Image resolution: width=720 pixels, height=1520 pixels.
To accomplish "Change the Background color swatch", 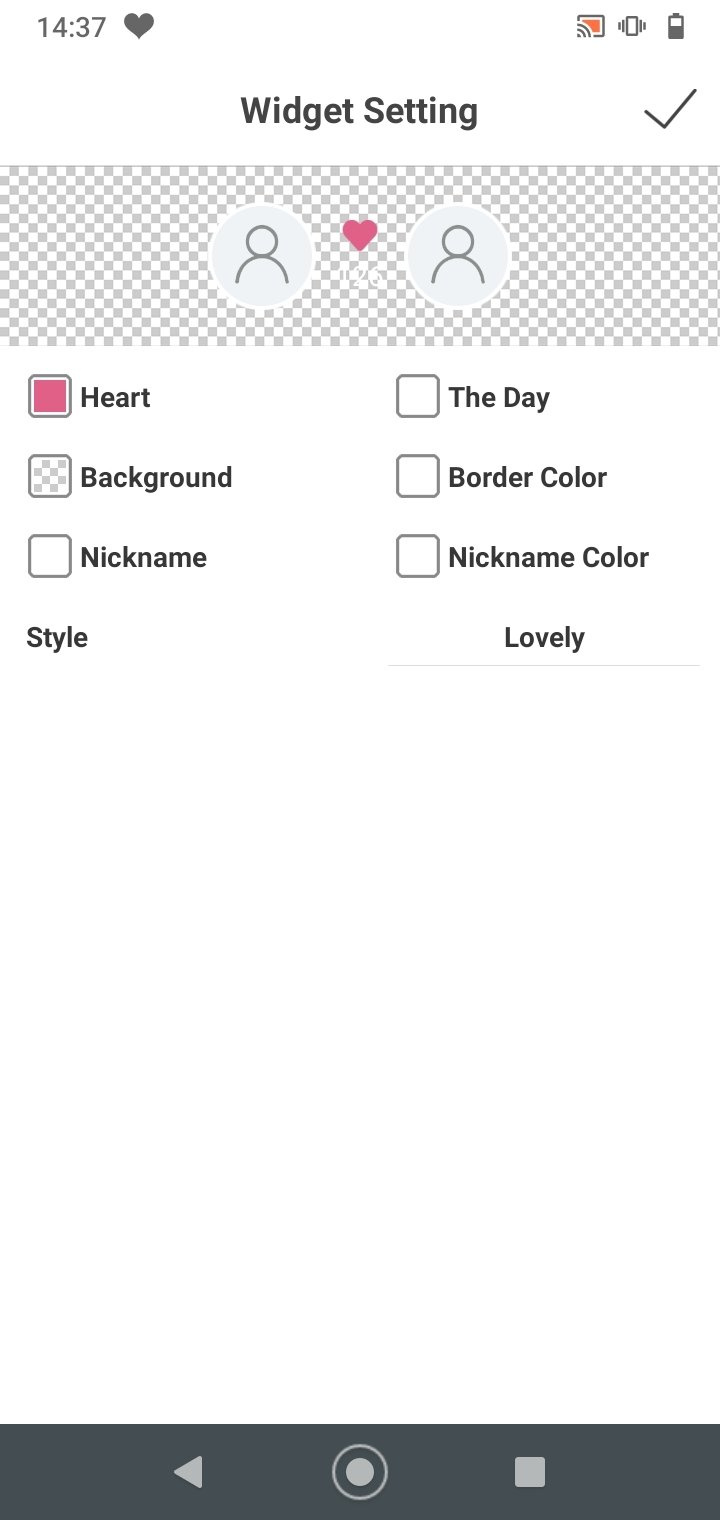I will pyautogui.click(x=49, y=476).
